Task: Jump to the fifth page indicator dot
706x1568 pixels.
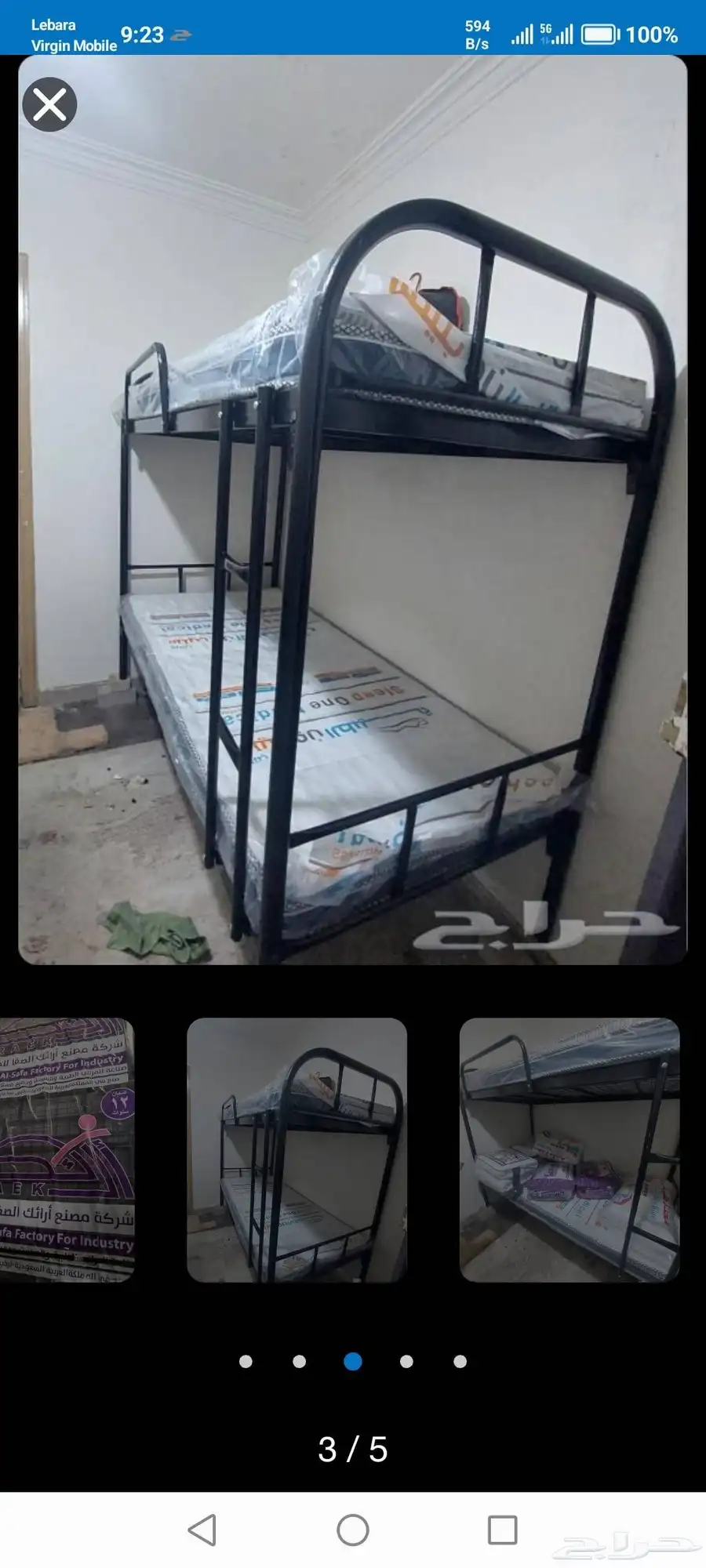Action: click(x=460, y=1362)
